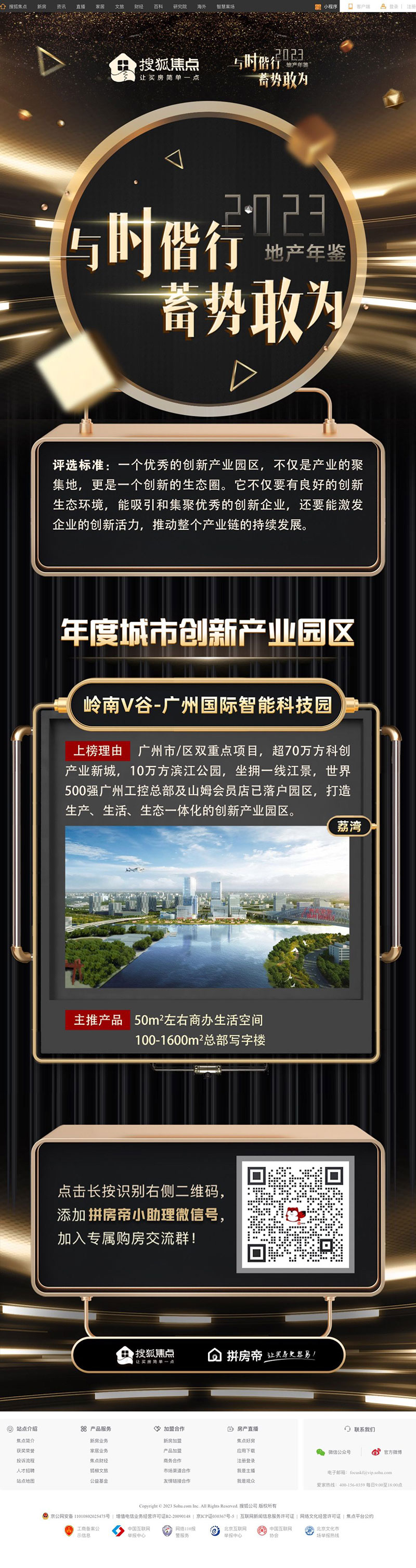Screen dimensions: 416x1568
Task: Open 人才招聘 footer link
Action: tap(25, 1471)
